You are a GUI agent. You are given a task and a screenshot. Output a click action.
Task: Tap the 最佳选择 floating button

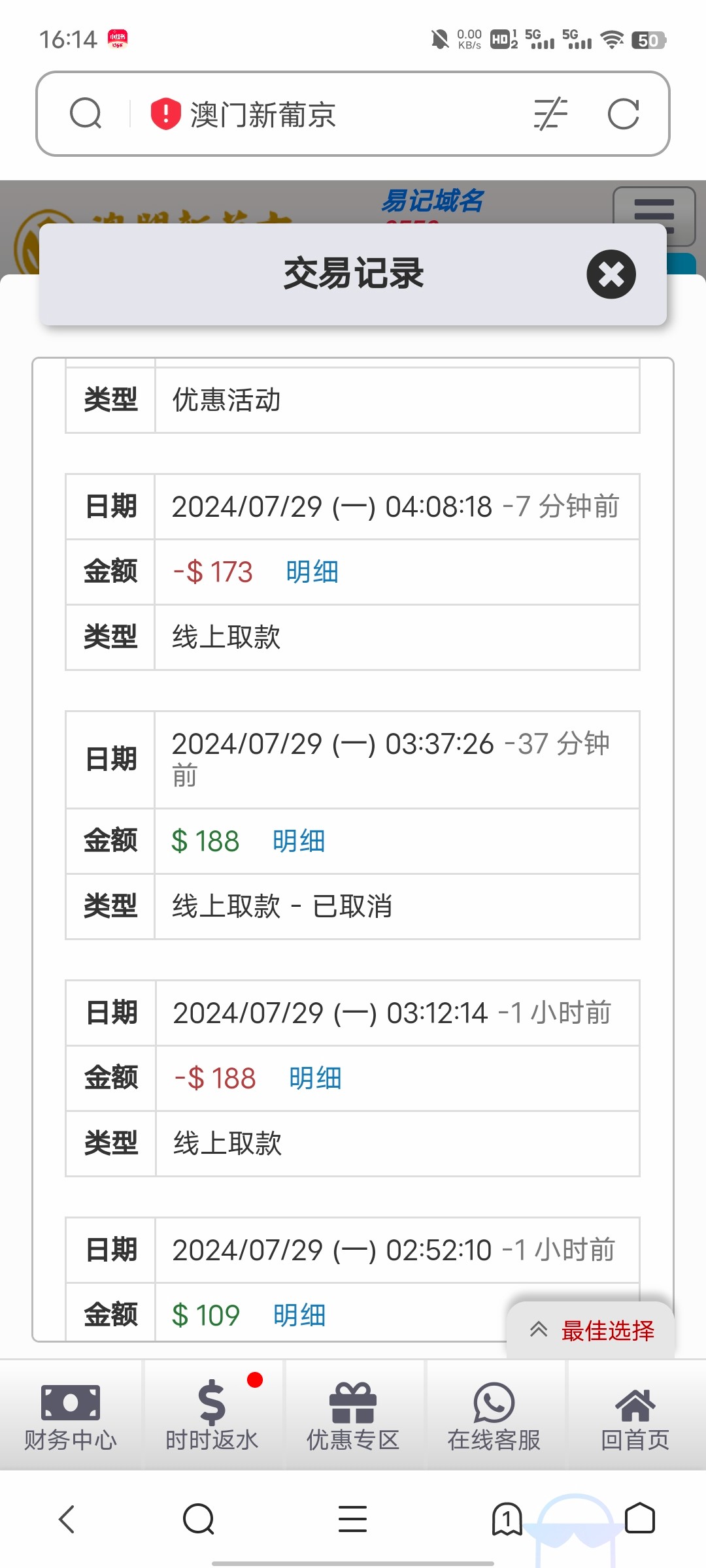[x=592, y=1330]
